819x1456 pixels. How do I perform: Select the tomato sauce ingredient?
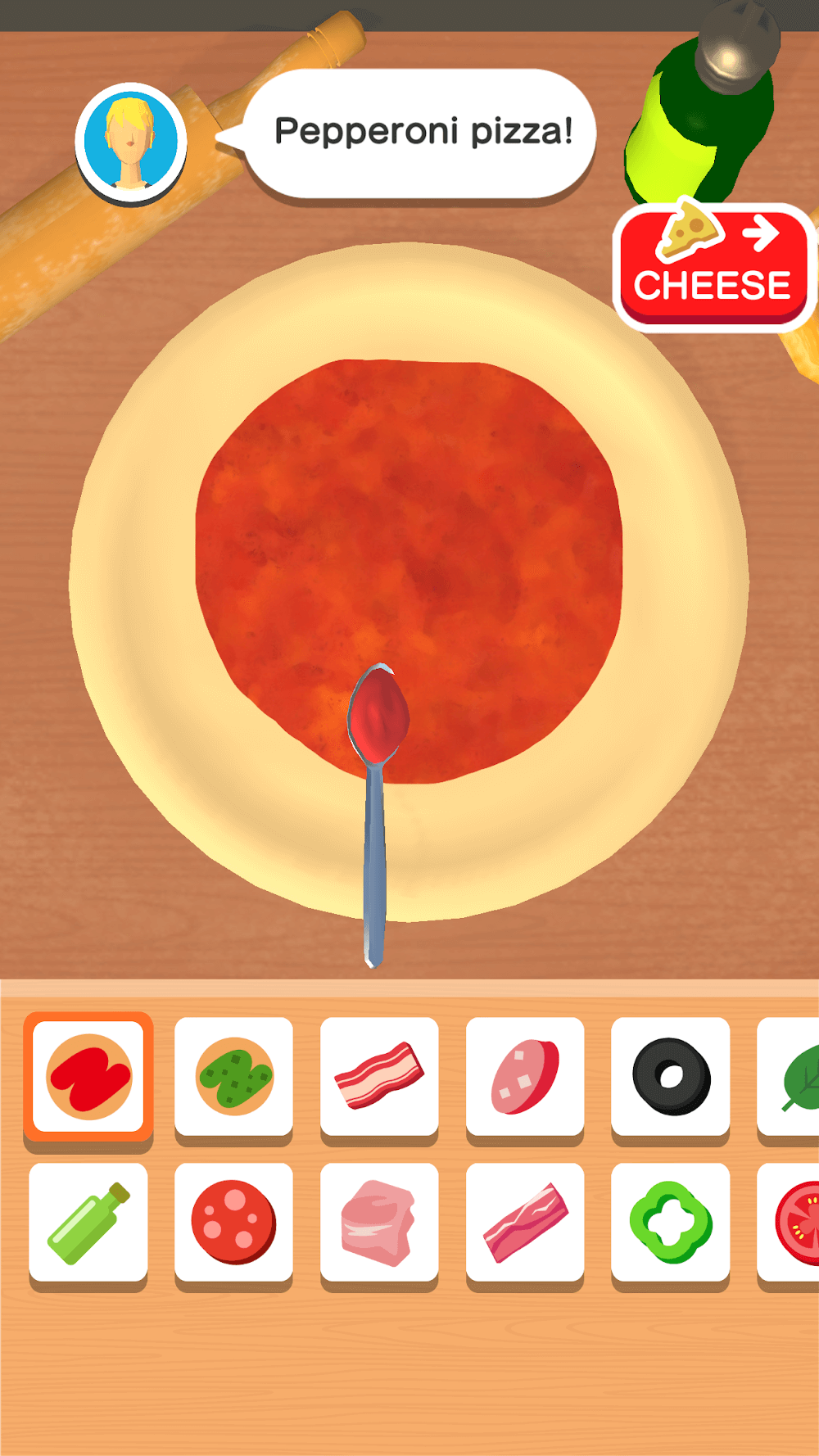tap(88, 1076)
